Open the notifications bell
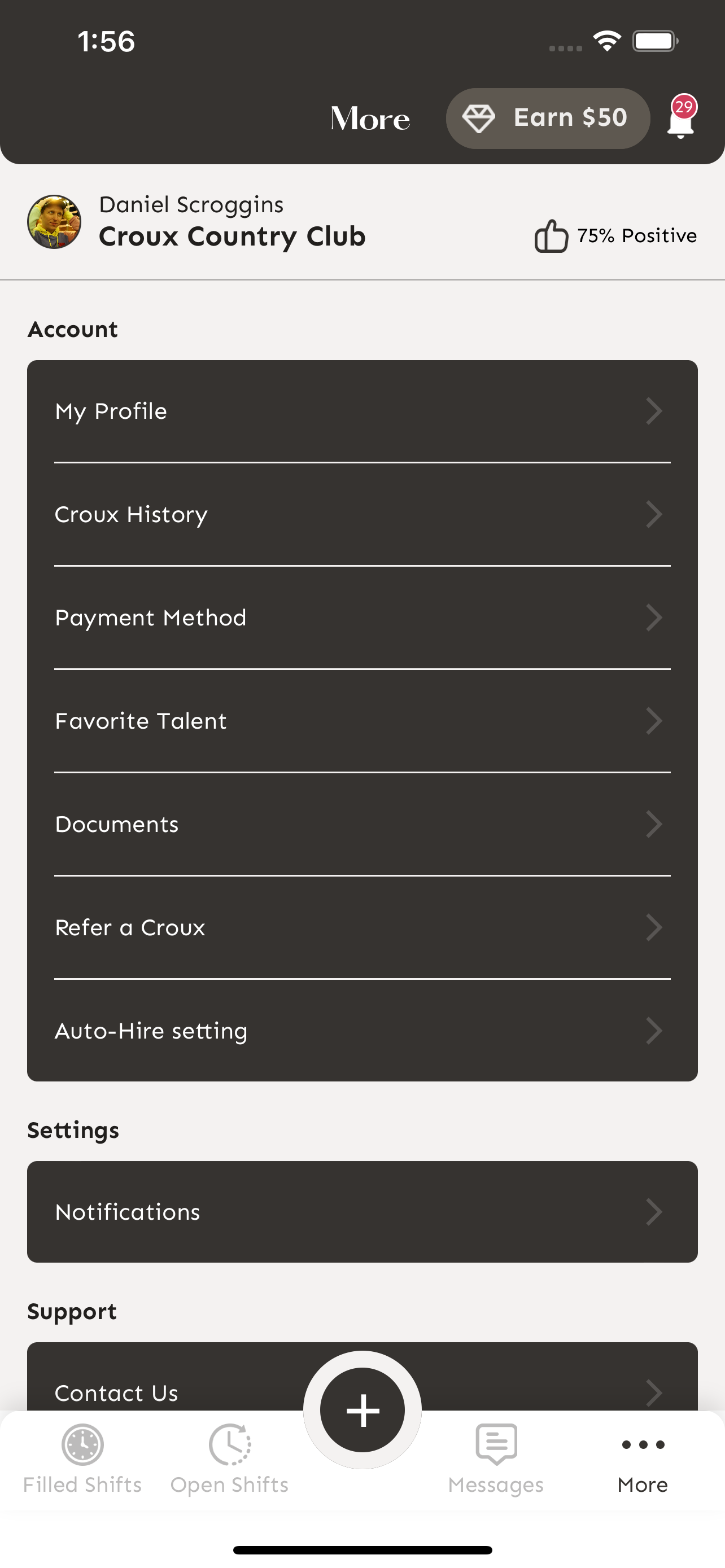725x1568 pixels. (681, 117)
